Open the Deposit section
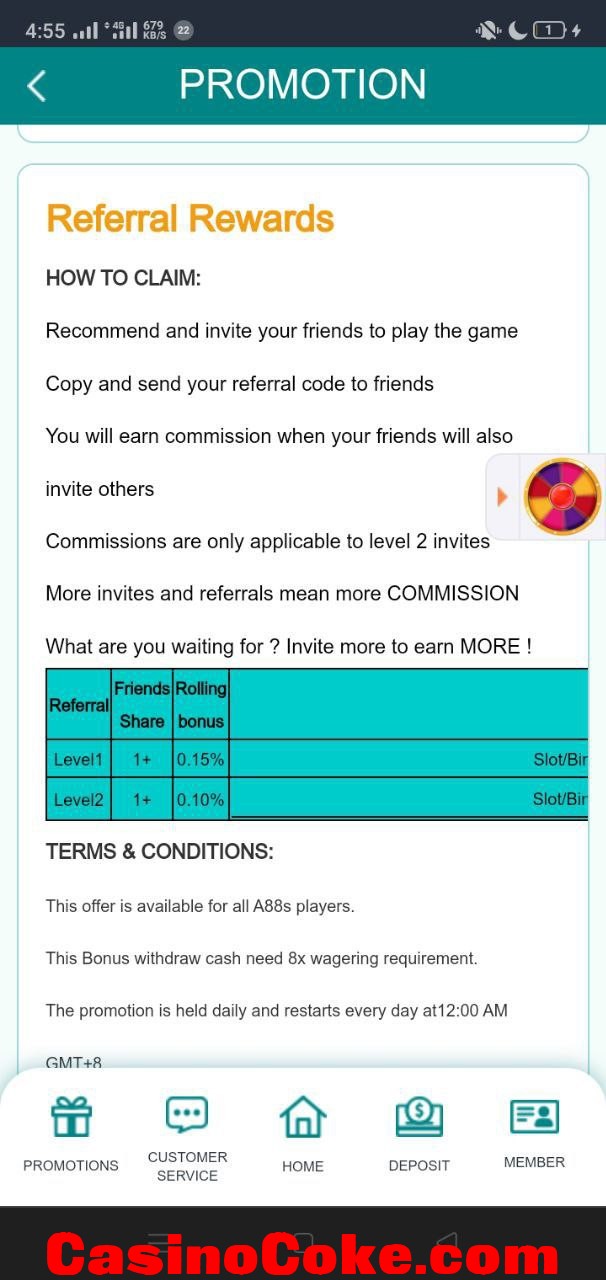This screenshot has height=1280, width=606. pyautogui.click(x=419, y=1134)
